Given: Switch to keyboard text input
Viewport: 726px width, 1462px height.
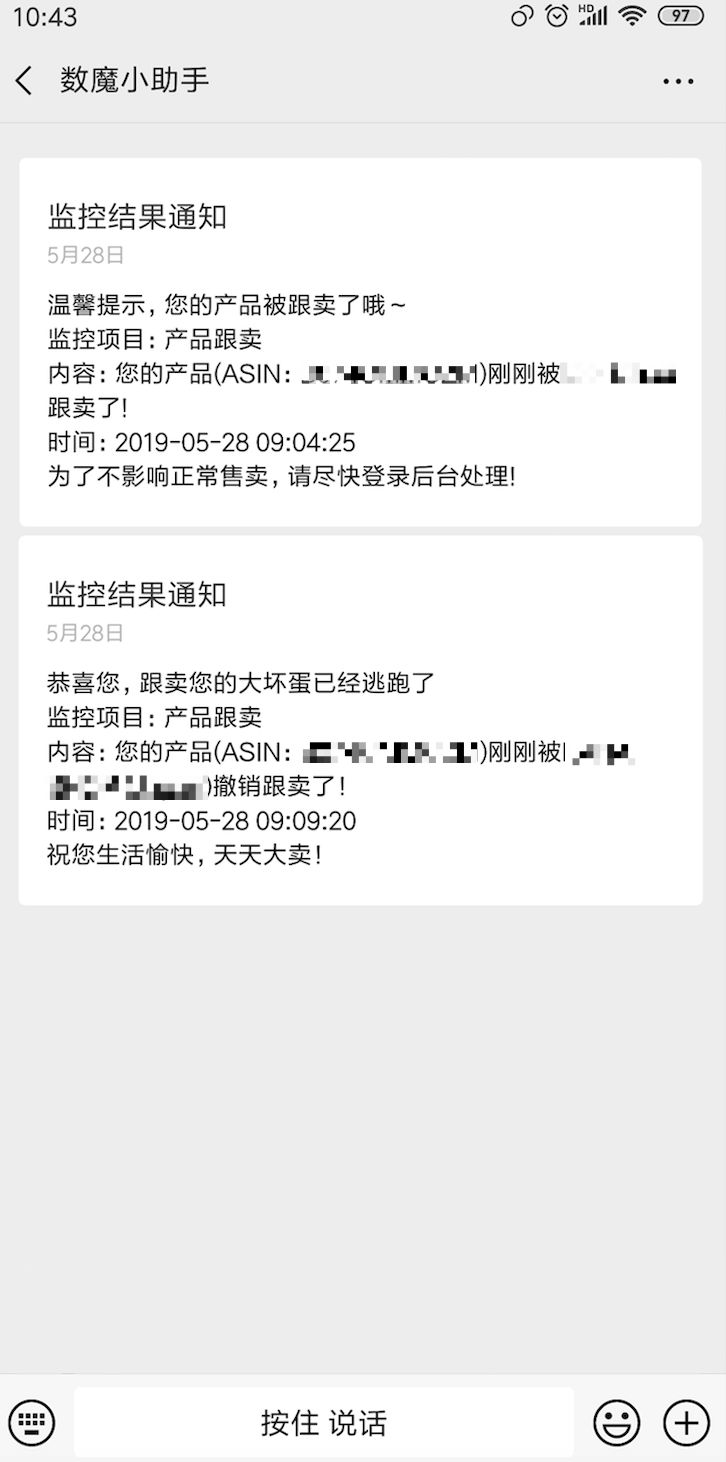Looking at the screenshot, I should 31,1422.
